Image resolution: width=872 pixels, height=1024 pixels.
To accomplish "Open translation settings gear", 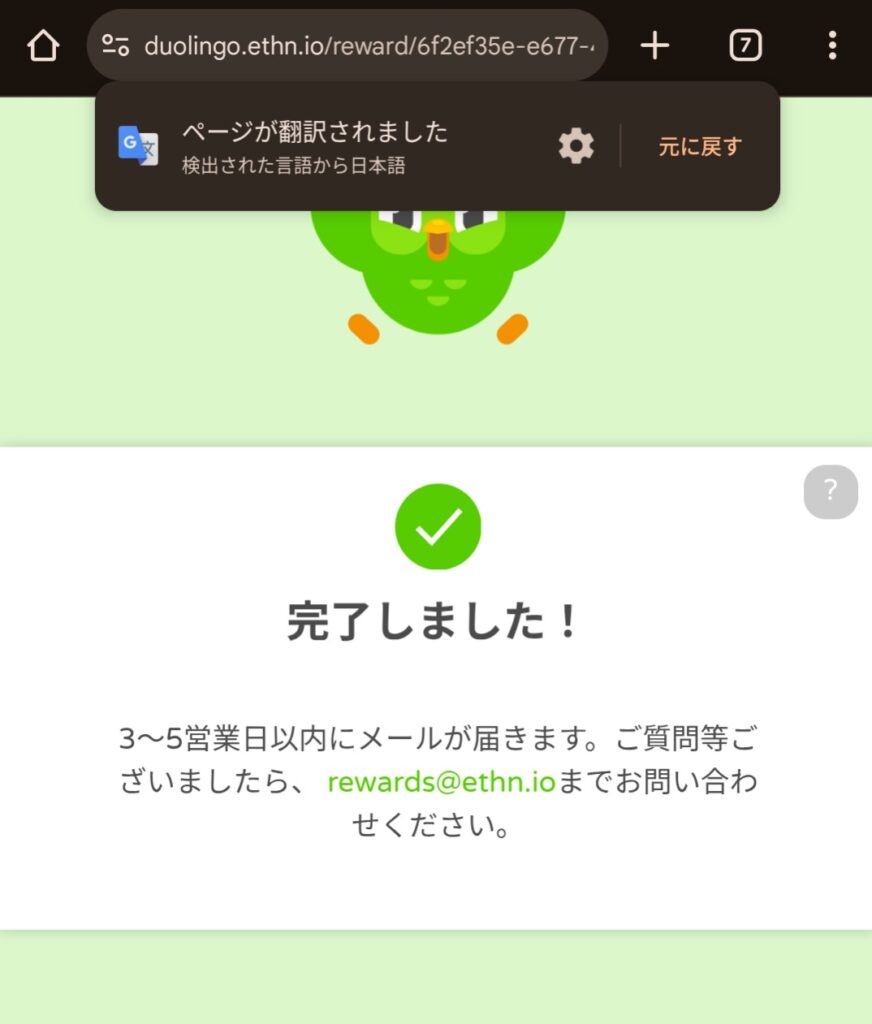I will pyautogui.click(x=576, y=147).
